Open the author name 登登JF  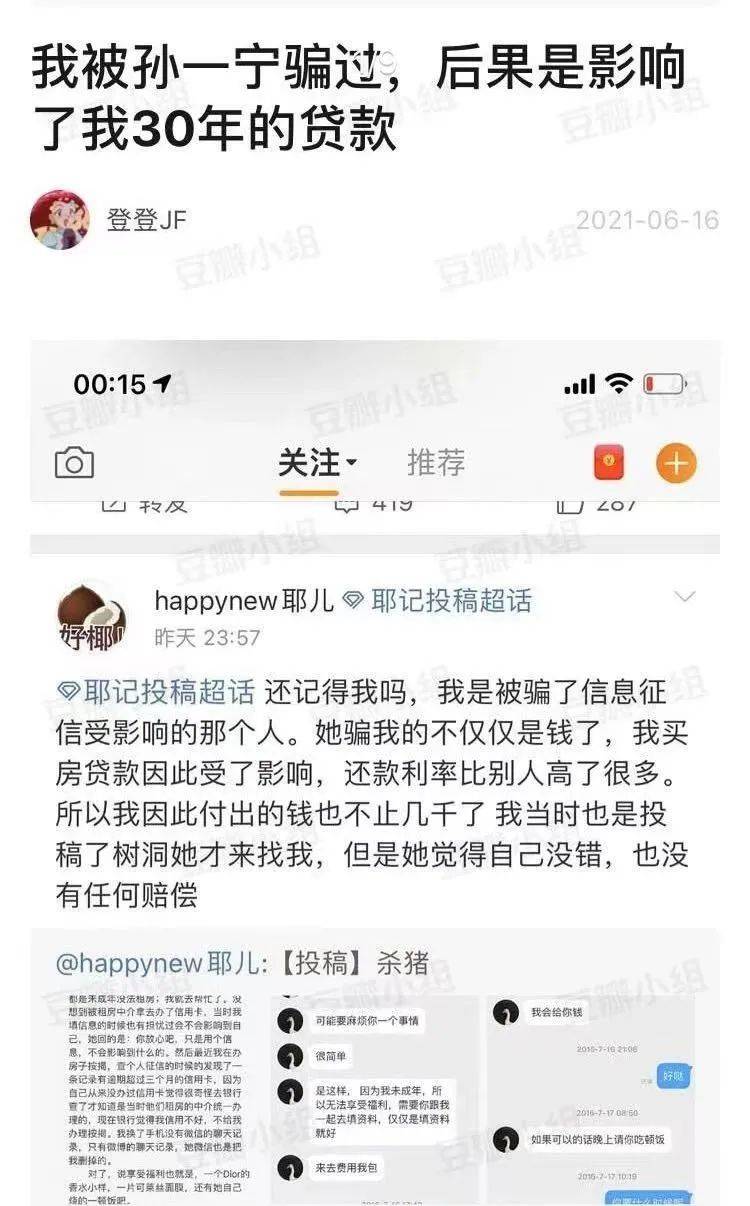point(146,219)
